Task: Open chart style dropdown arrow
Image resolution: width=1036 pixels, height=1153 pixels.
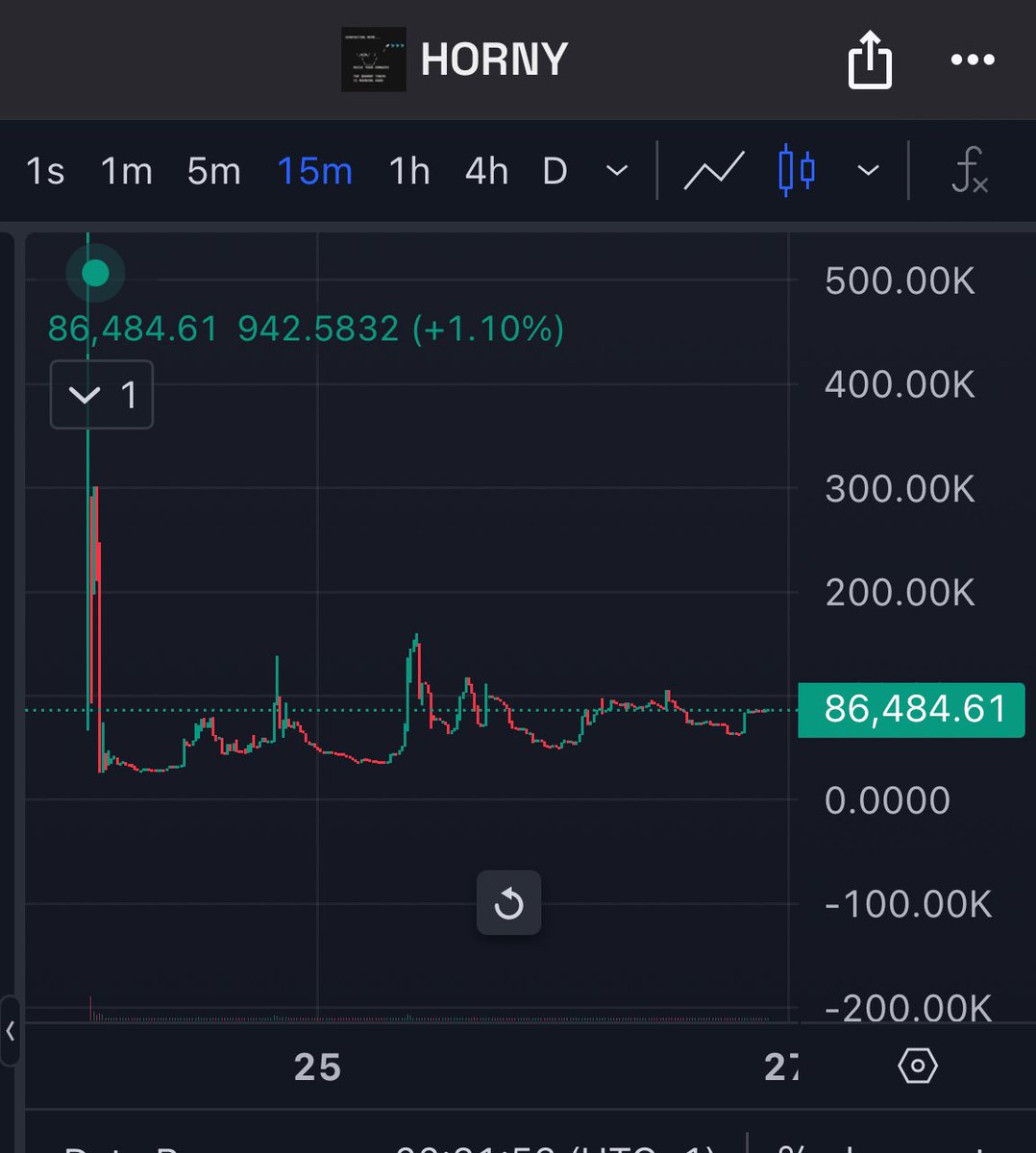Action: (x=868, y=172)
